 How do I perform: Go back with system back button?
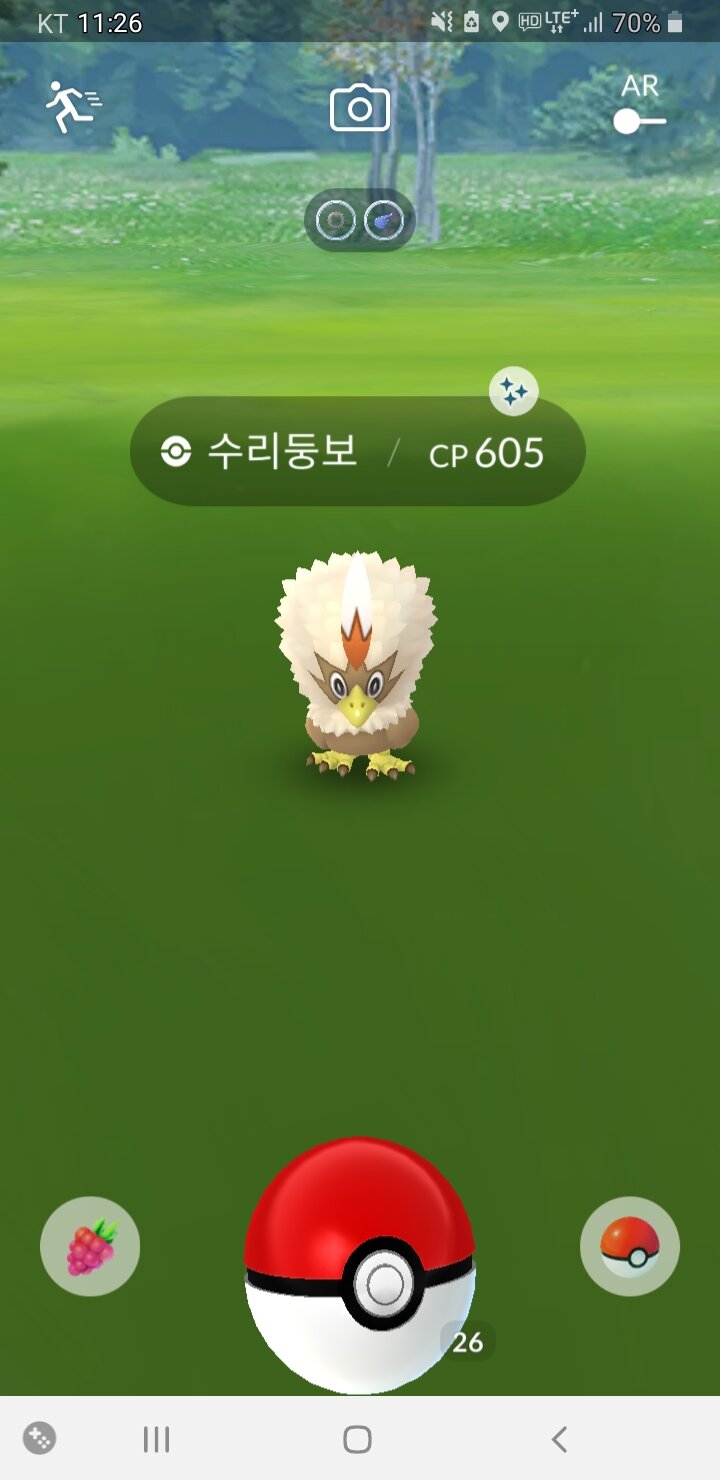[560, 1439]
